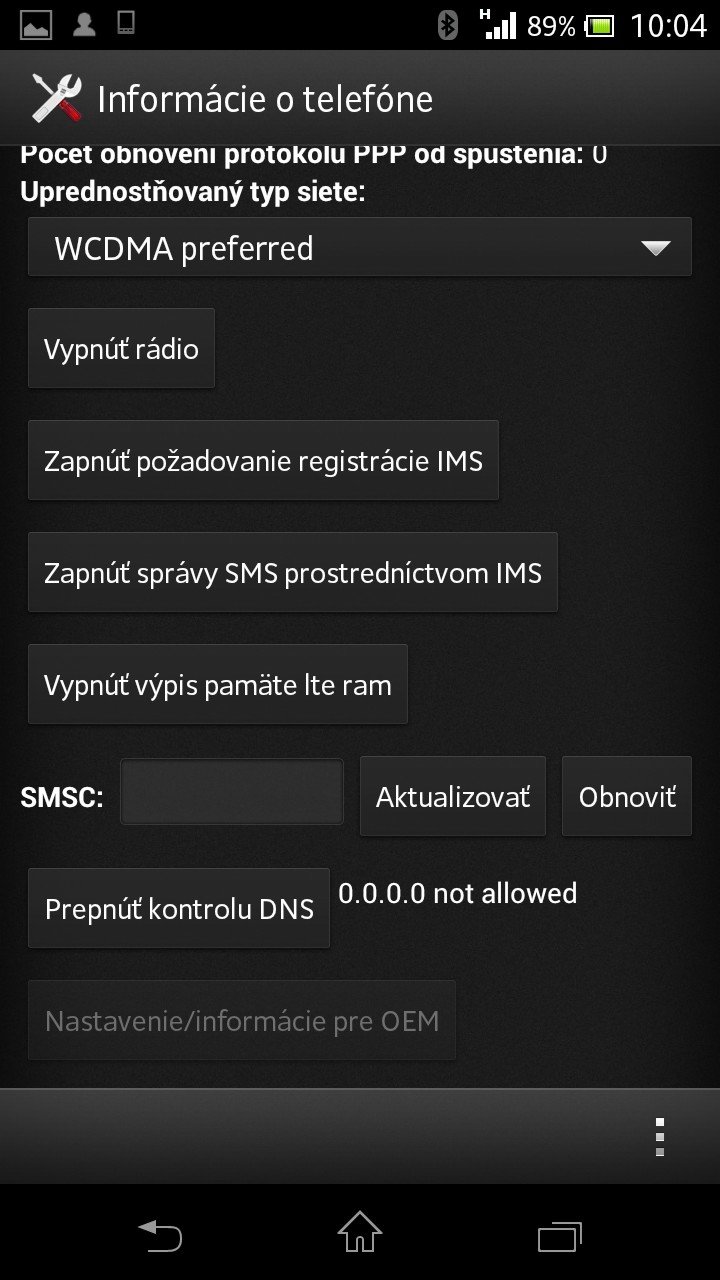The image size is (720, 1280).
Task: Go back using the system back button
Action: pyautogui.click(x=160, y=1235)
